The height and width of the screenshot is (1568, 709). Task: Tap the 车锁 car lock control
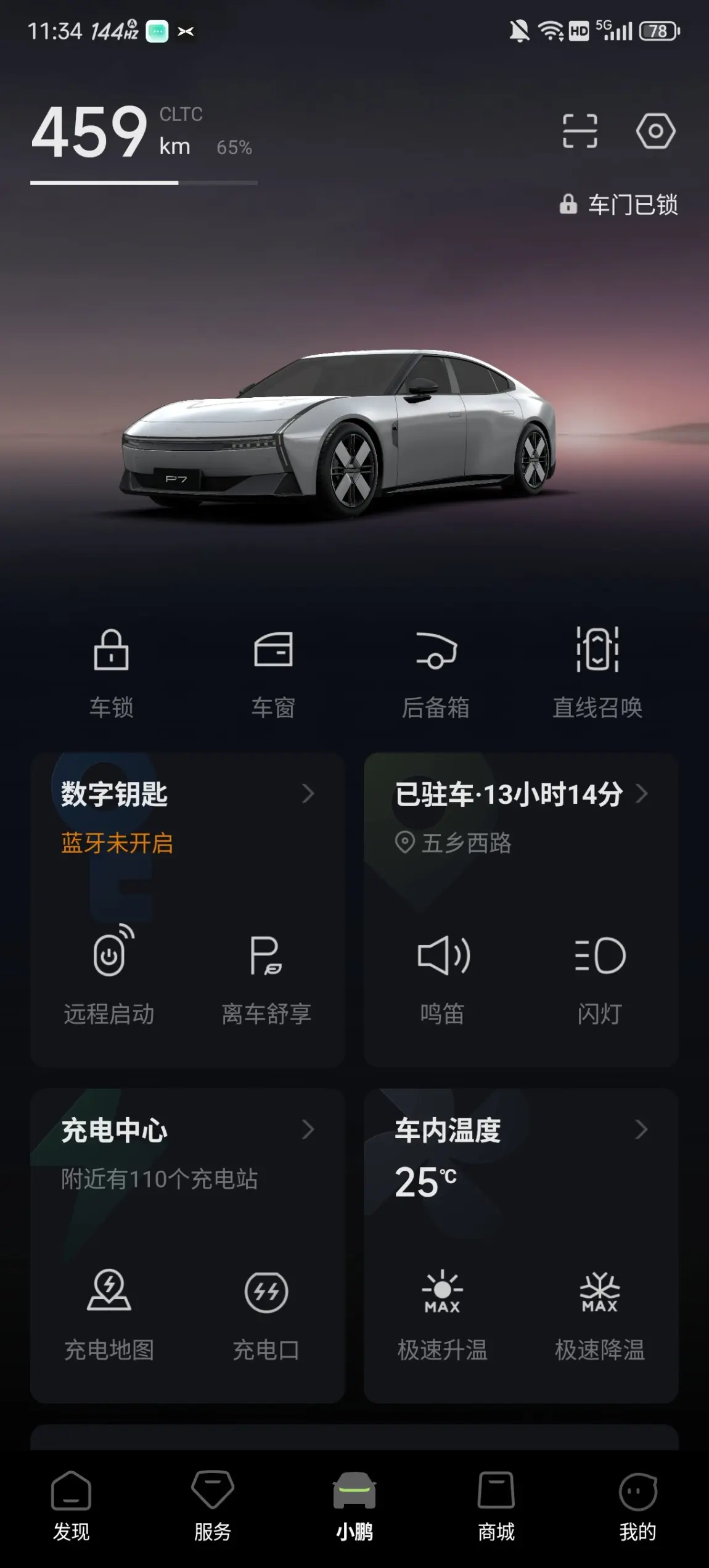tap(111, 672)
